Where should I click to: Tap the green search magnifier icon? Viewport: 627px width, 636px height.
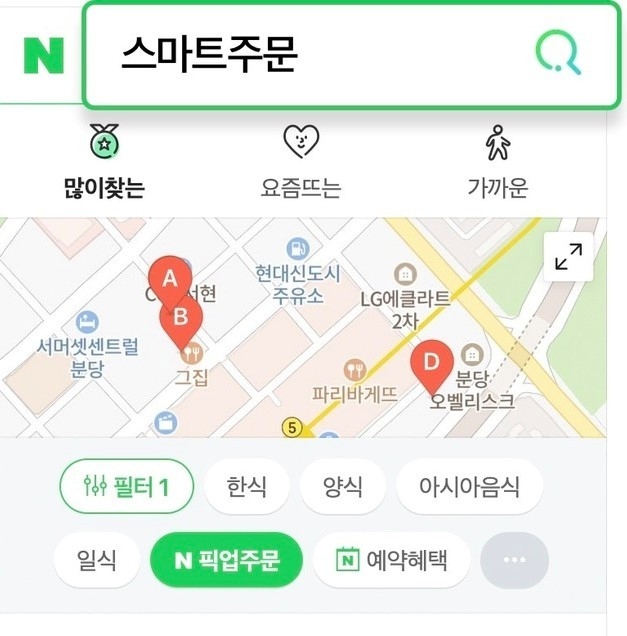[557, 53]
